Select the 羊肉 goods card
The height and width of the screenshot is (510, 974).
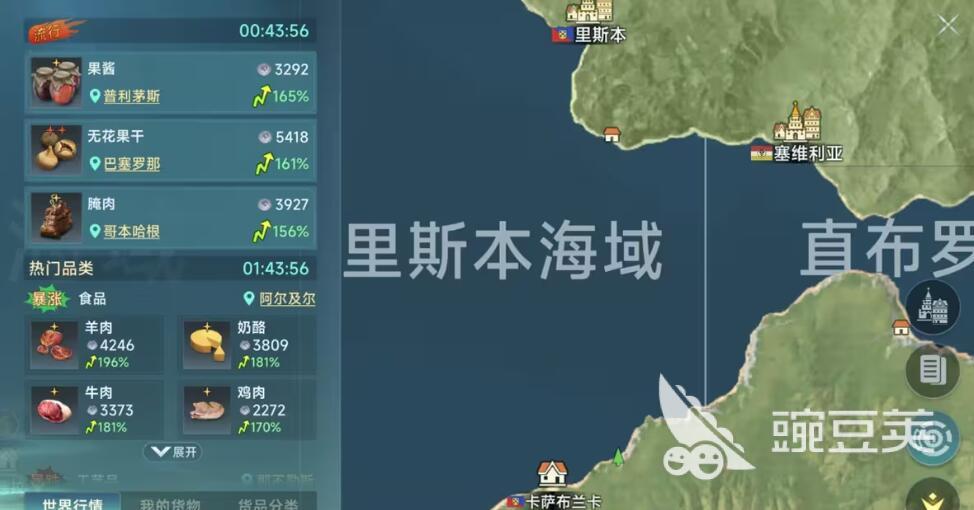pyautogui.click(x=96, y=345)
